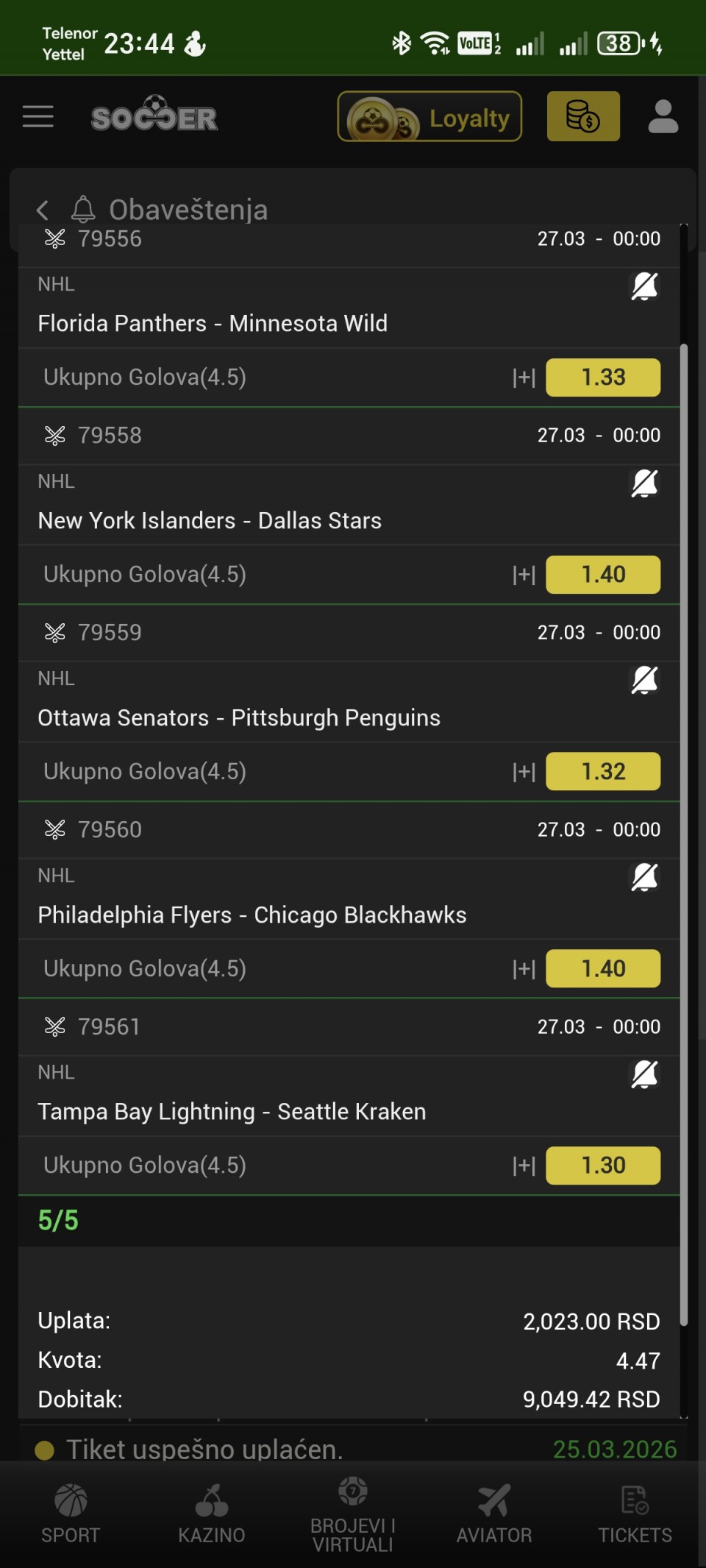This screenshot has height=1568, width=706.
Task: Toggle notification bell for Florida Panthers match
Action: [644, 286]
